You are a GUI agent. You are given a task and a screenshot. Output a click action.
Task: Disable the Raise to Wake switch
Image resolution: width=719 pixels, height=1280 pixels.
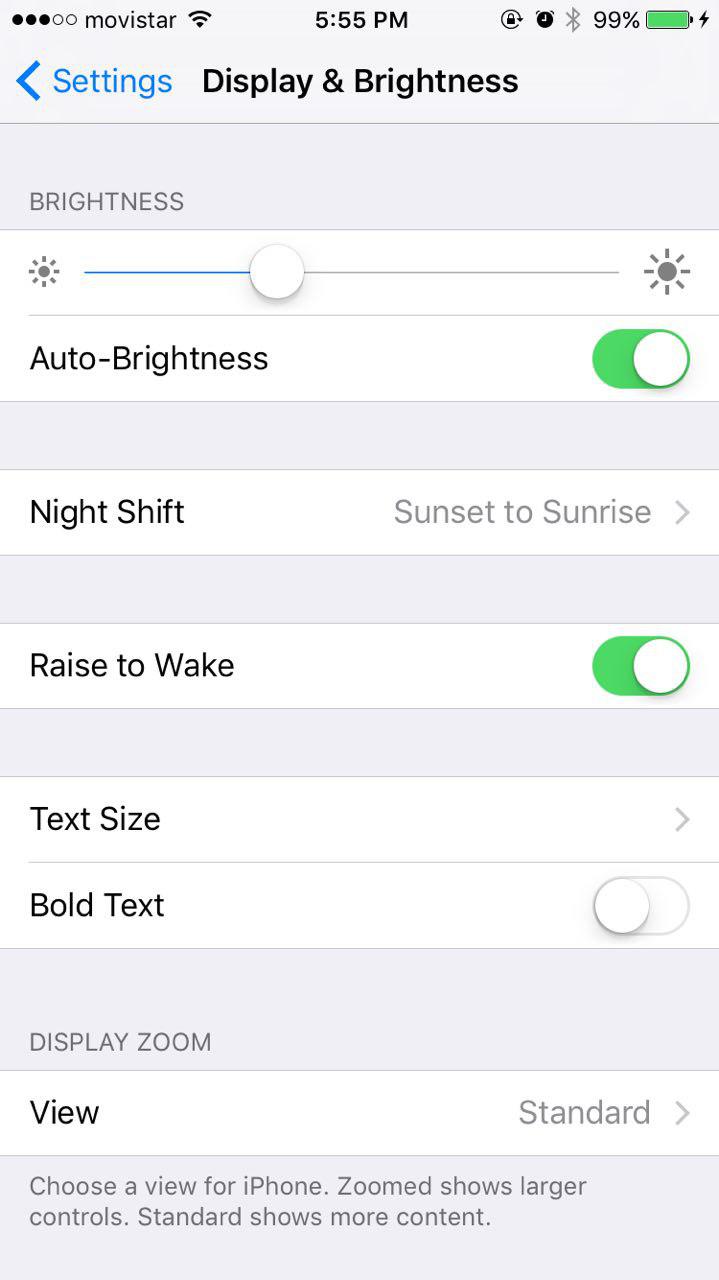641,666
